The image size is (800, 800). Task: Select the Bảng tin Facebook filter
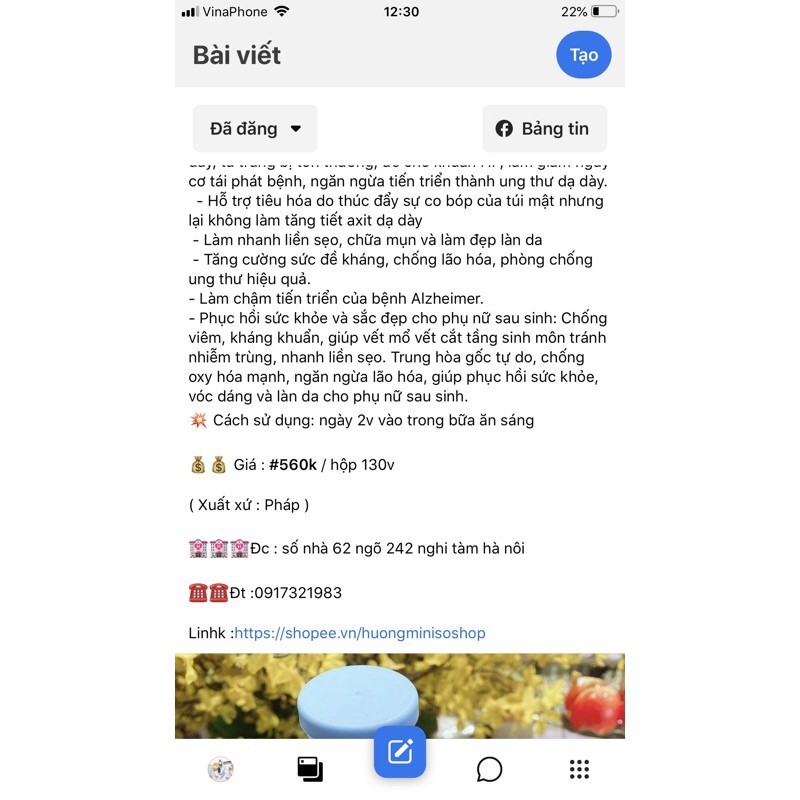point(544,128)
